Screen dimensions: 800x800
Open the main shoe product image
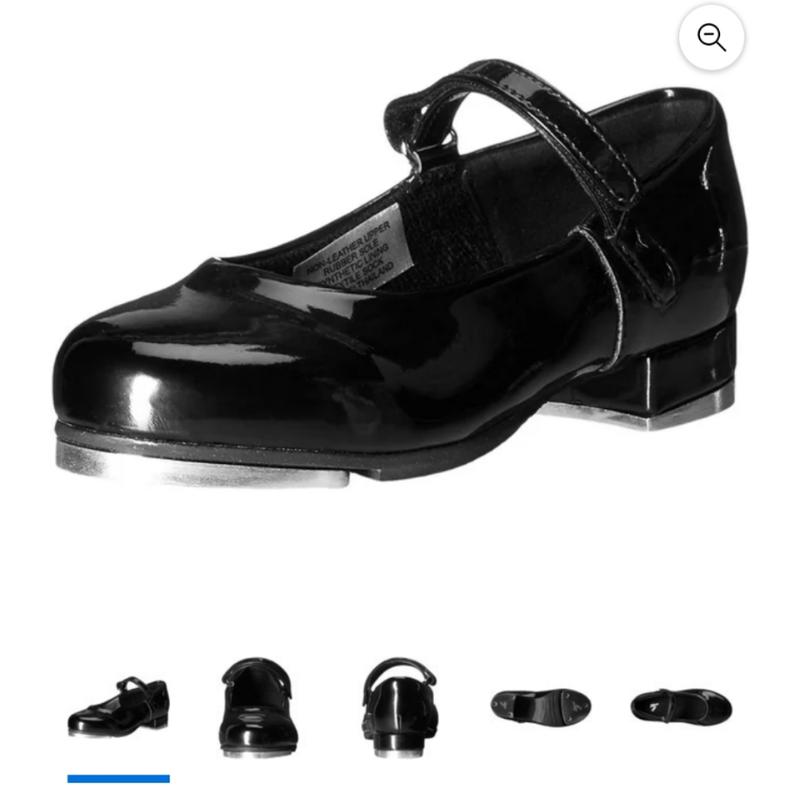click(400, 290)
